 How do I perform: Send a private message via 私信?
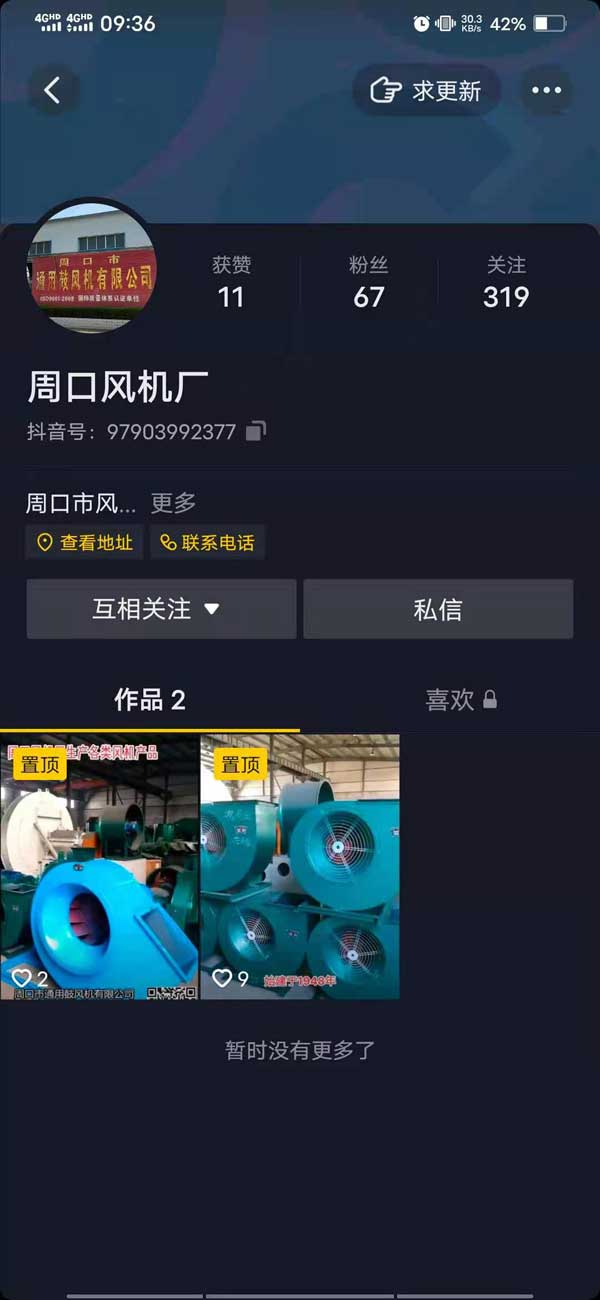click(438, 609)
